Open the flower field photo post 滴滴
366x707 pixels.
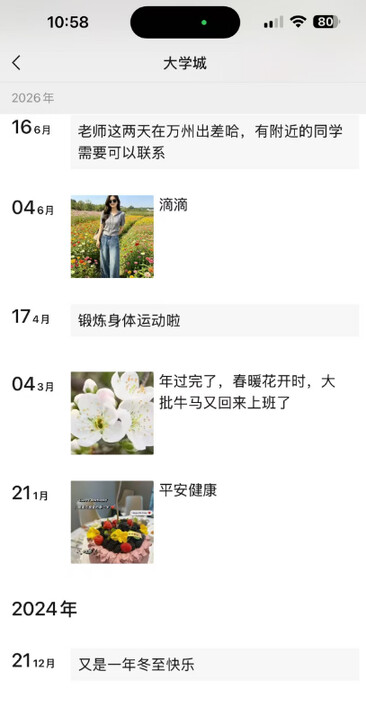112,236
